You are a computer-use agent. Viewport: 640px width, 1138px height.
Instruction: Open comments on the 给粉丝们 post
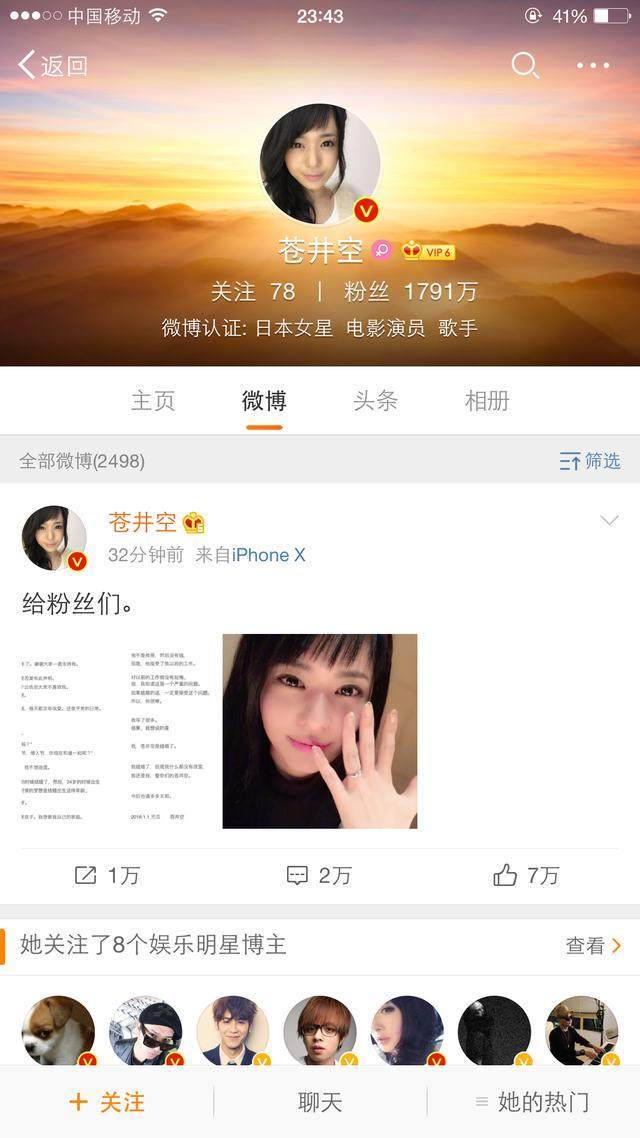coord(319,876)
